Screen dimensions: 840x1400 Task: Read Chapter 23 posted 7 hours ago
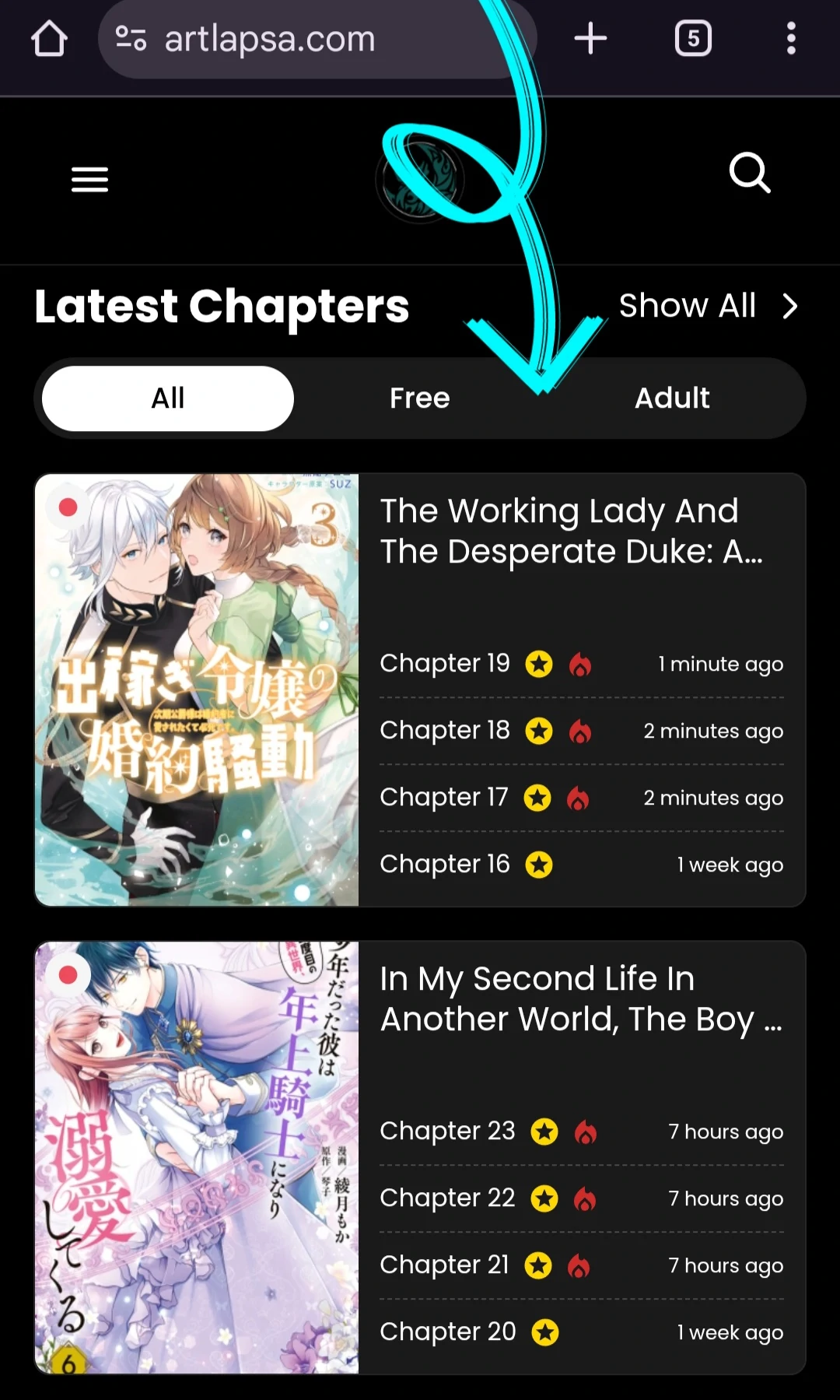pyautogui.click(x=447, y=1132)
